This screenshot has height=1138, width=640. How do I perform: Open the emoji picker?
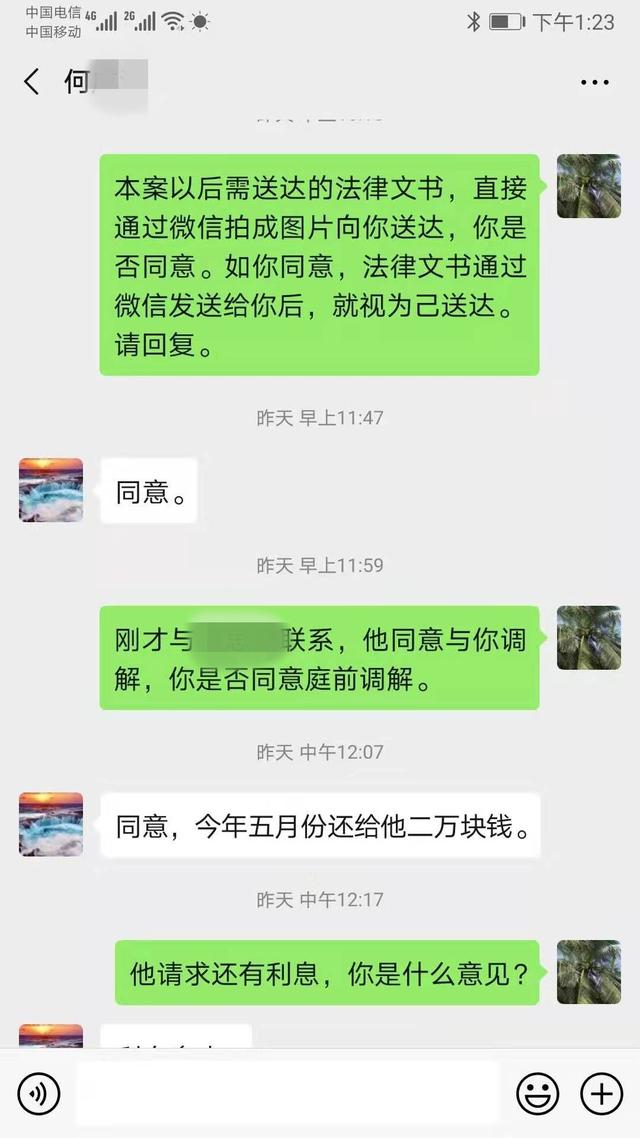537,1094
